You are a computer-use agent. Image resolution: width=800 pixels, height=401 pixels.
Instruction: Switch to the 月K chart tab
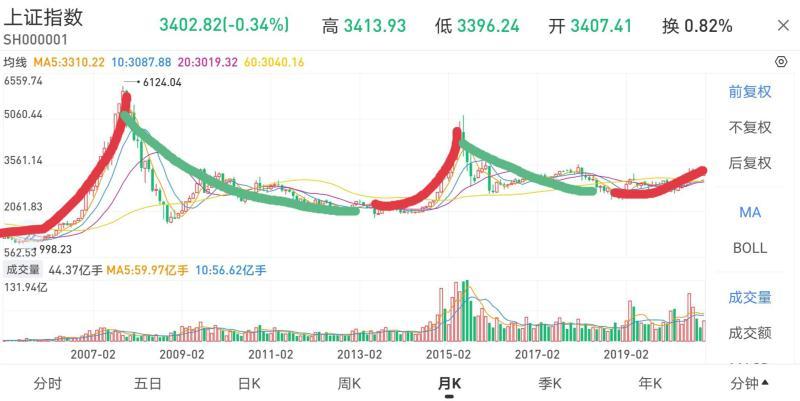(450, 383)
